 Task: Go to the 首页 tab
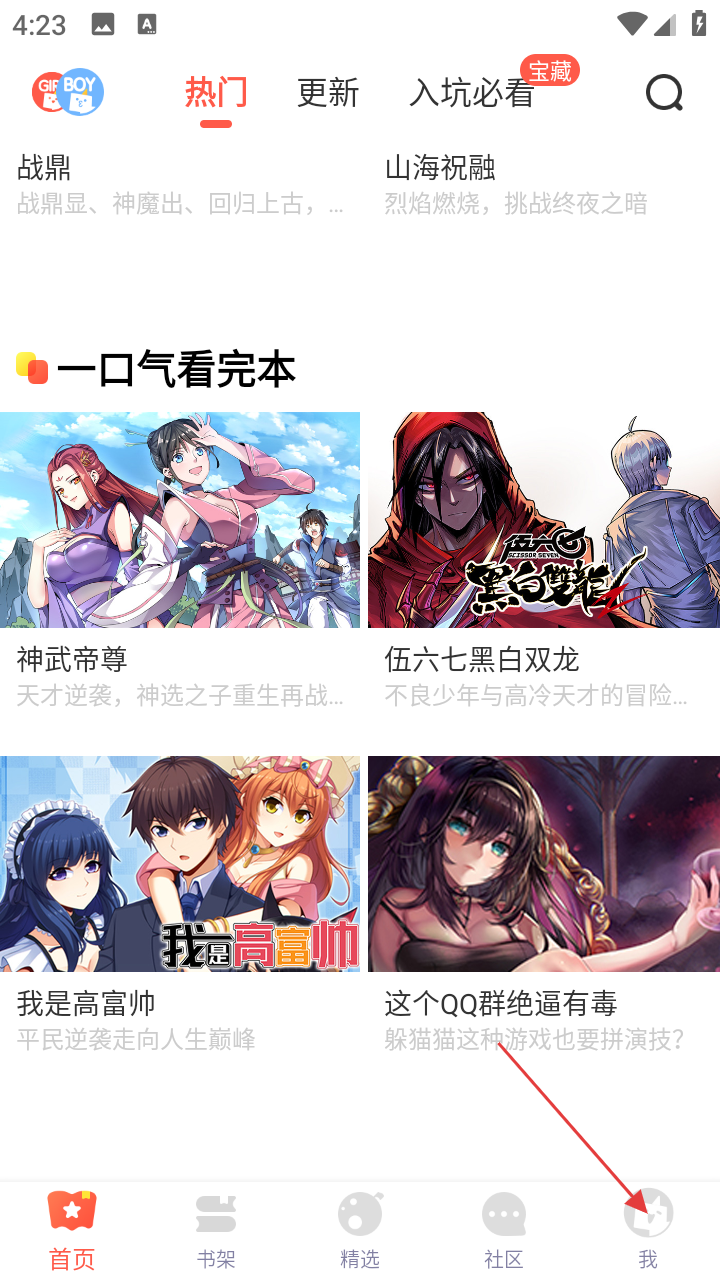pyautogui.click(x=72, y=1230)
